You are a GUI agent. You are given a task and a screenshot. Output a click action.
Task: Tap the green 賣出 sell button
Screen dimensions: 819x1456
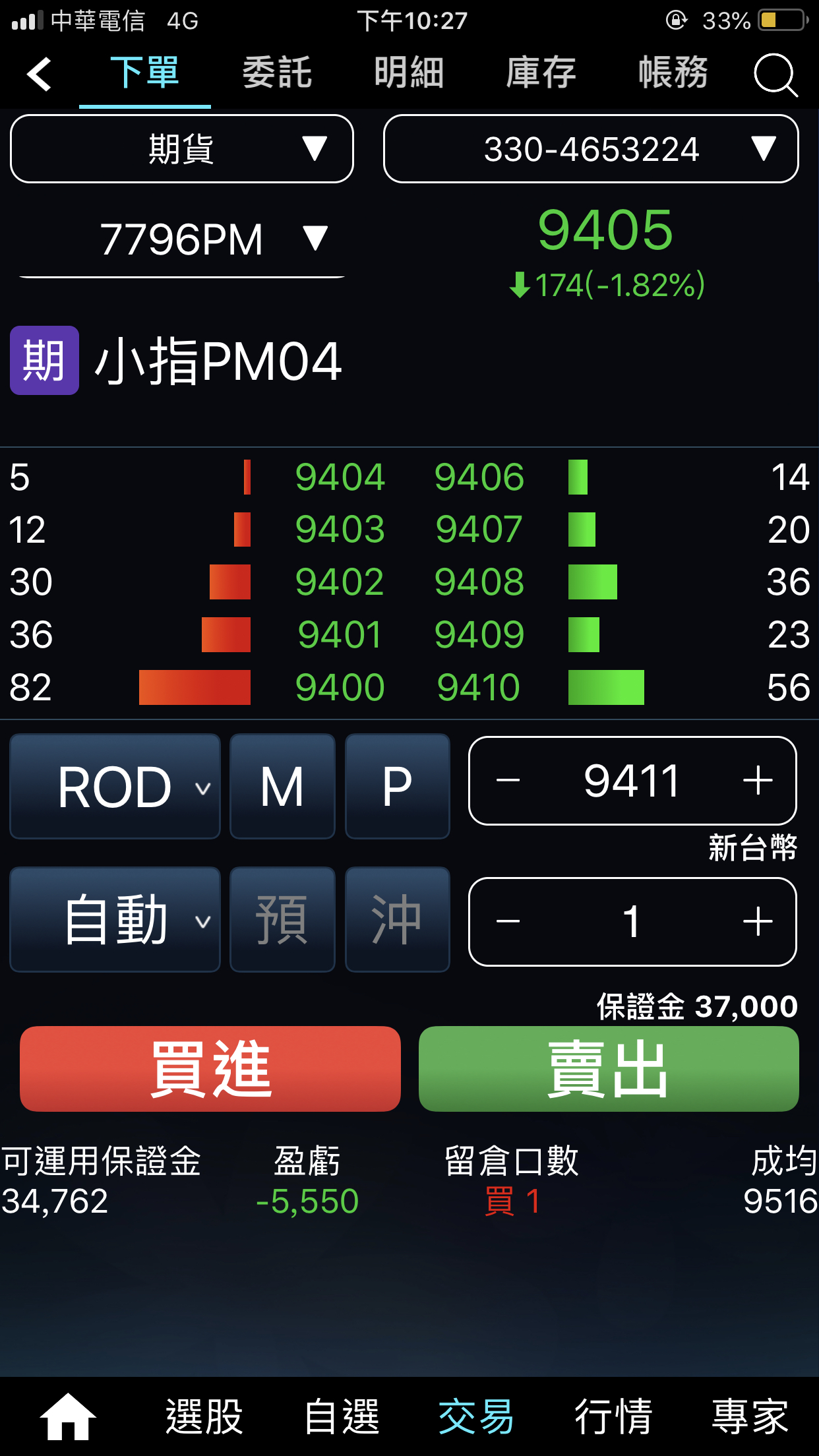tap(609, 1068)
